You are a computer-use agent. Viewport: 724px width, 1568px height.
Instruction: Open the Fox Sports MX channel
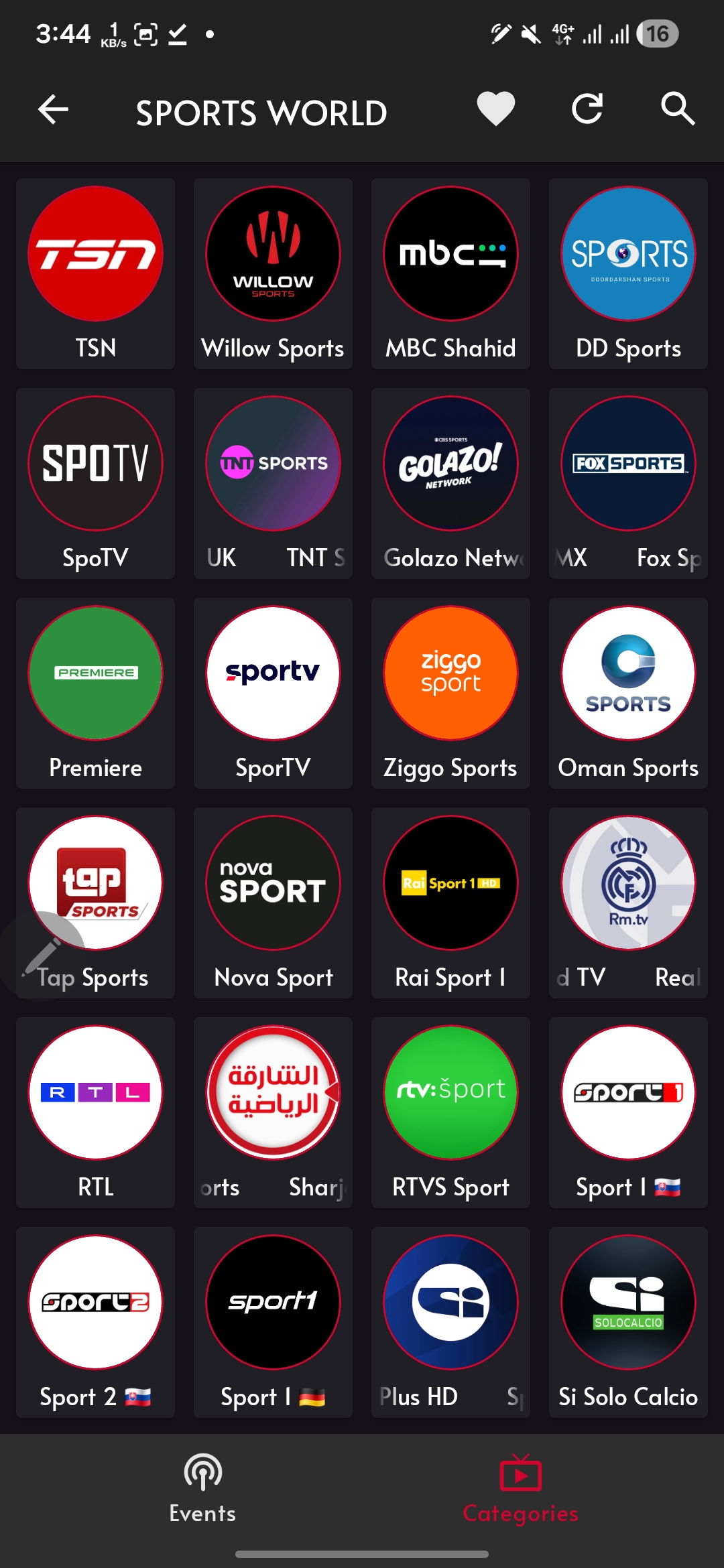tap(627, 482)
